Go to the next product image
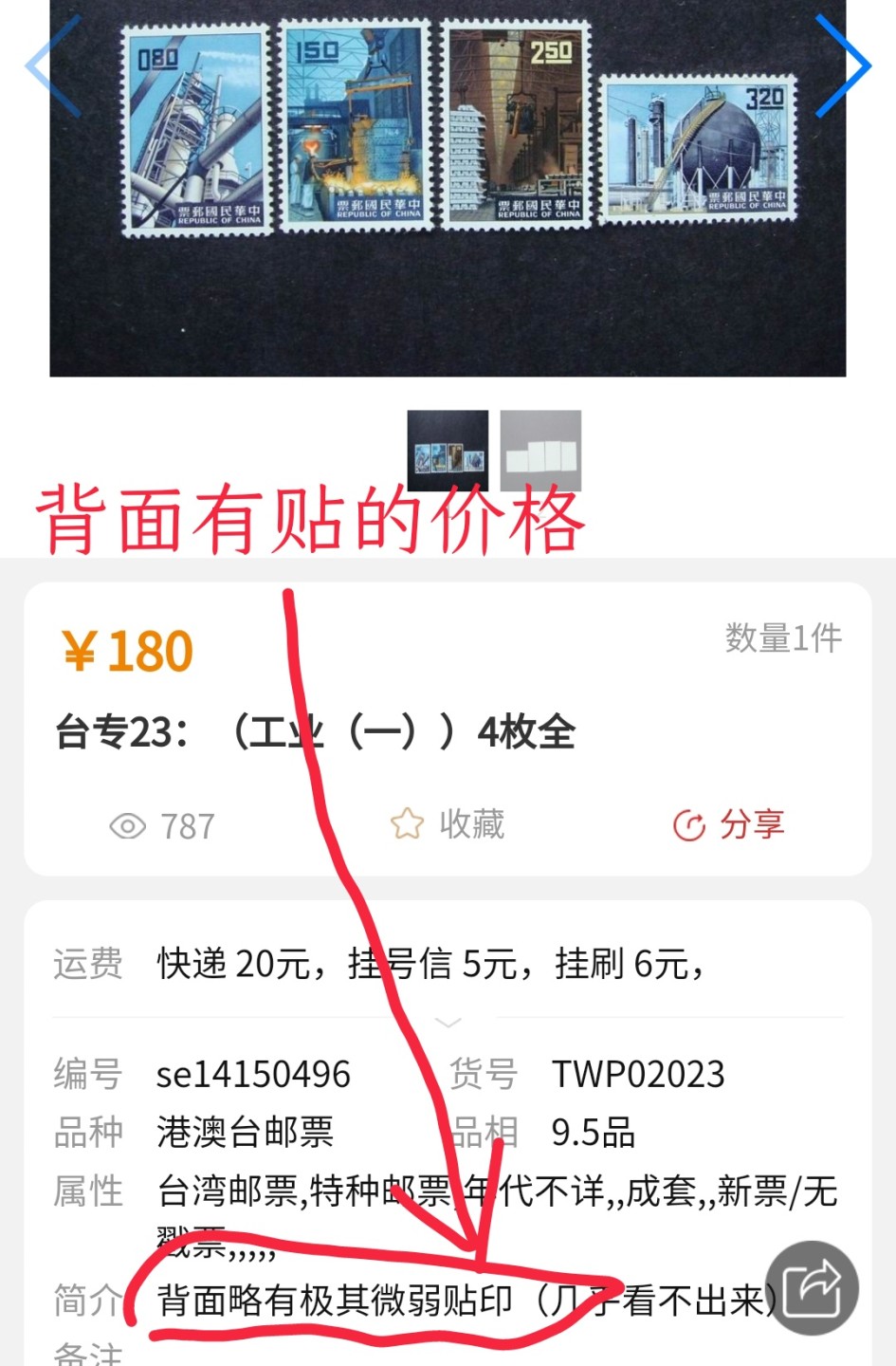Screen dimensions: 896x1366 click(843, 66)
